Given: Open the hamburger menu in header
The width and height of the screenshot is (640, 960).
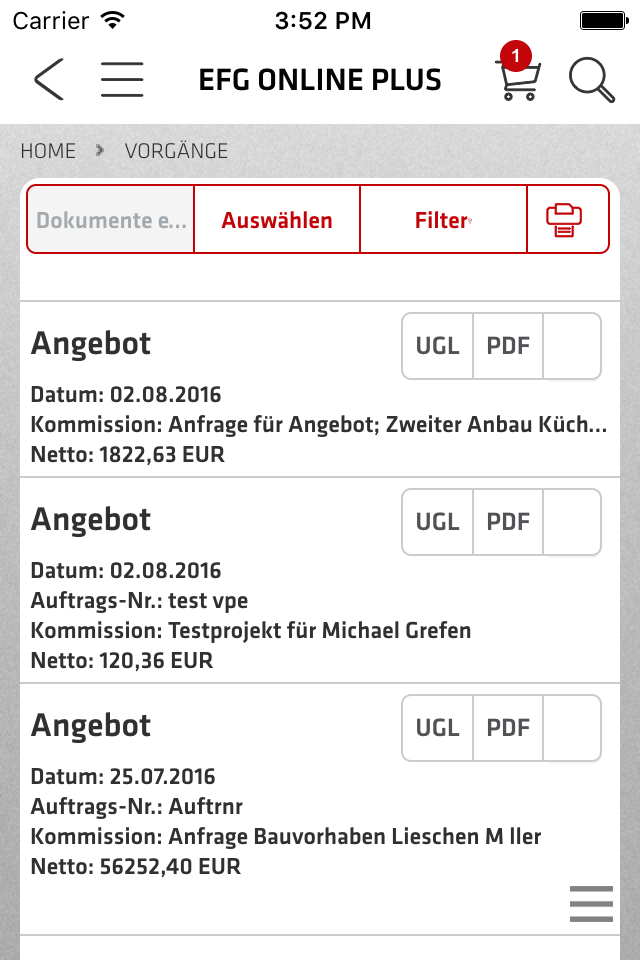Looking at the screenshot, I should pyautogui.click(x=122, y=79).
